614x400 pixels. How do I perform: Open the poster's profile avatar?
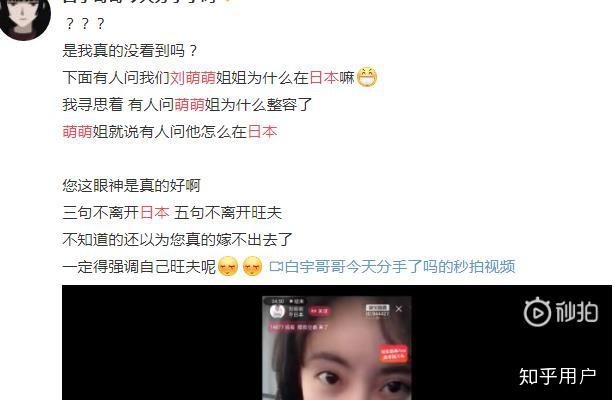coord(24,18)
